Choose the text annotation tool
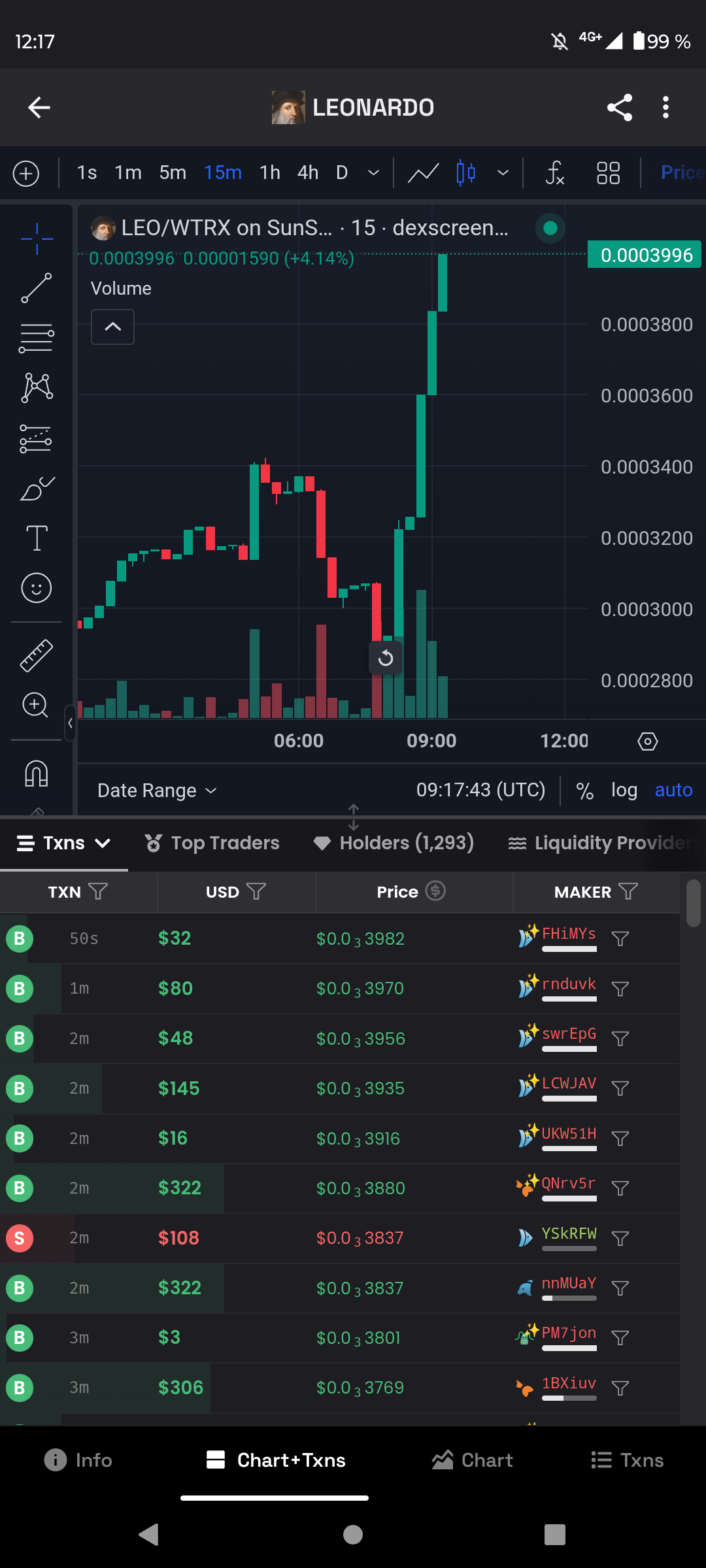 37,538
